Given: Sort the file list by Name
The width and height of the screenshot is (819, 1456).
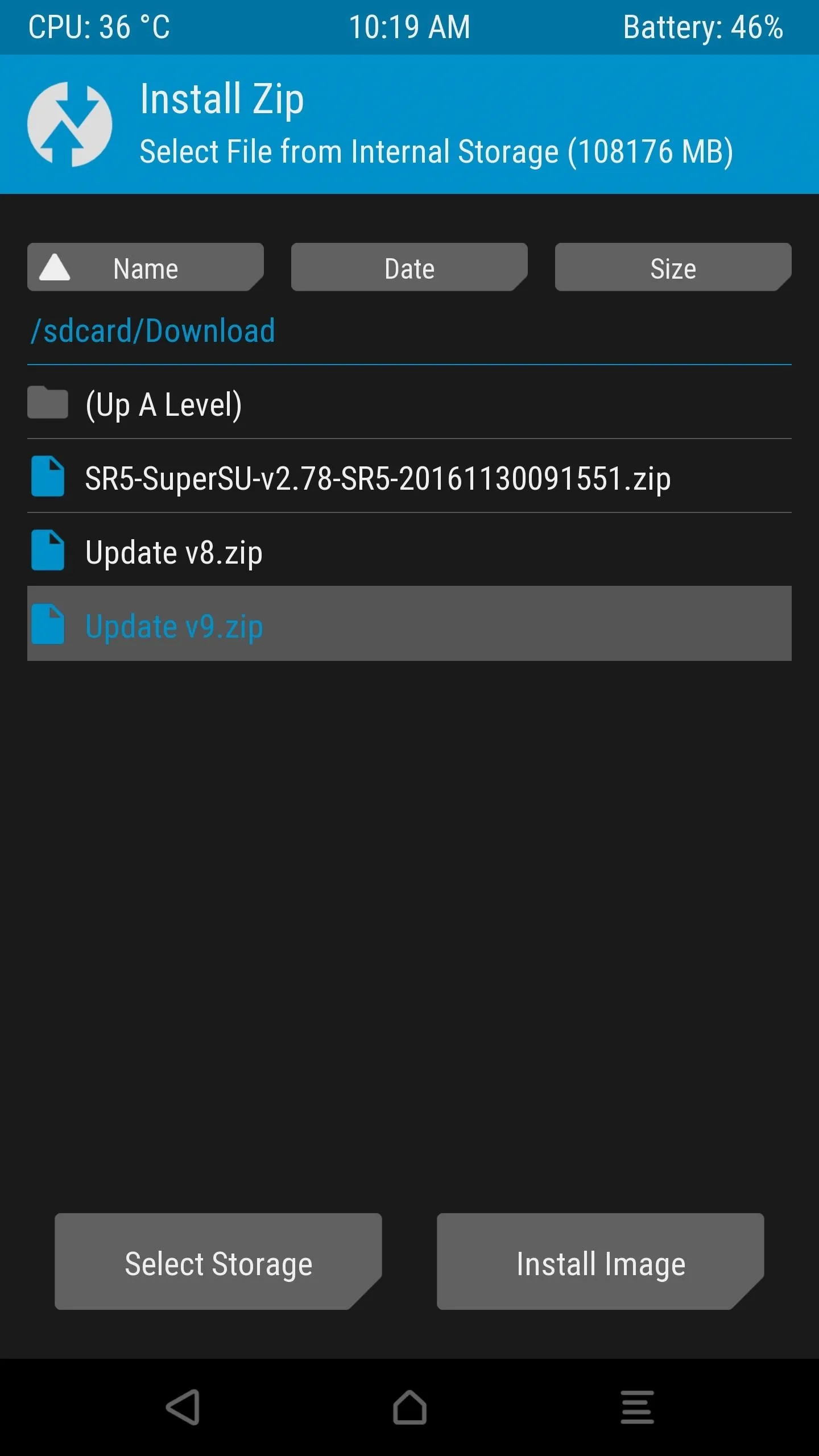Looking at the screenshot, I should (x=146, y=267).
